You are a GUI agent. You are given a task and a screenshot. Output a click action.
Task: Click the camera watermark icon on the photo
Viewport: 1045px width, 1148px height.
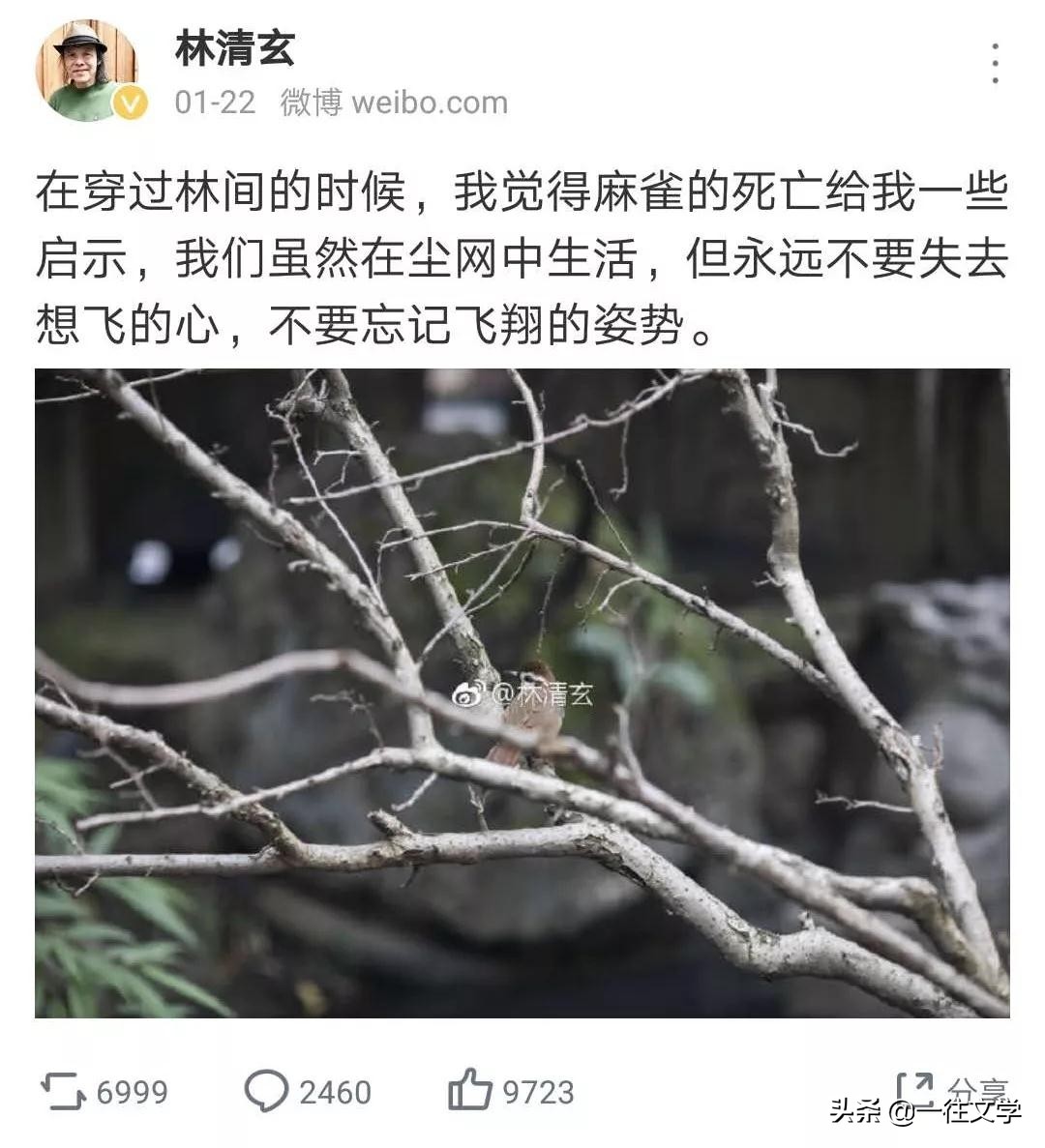click(471, 692)
